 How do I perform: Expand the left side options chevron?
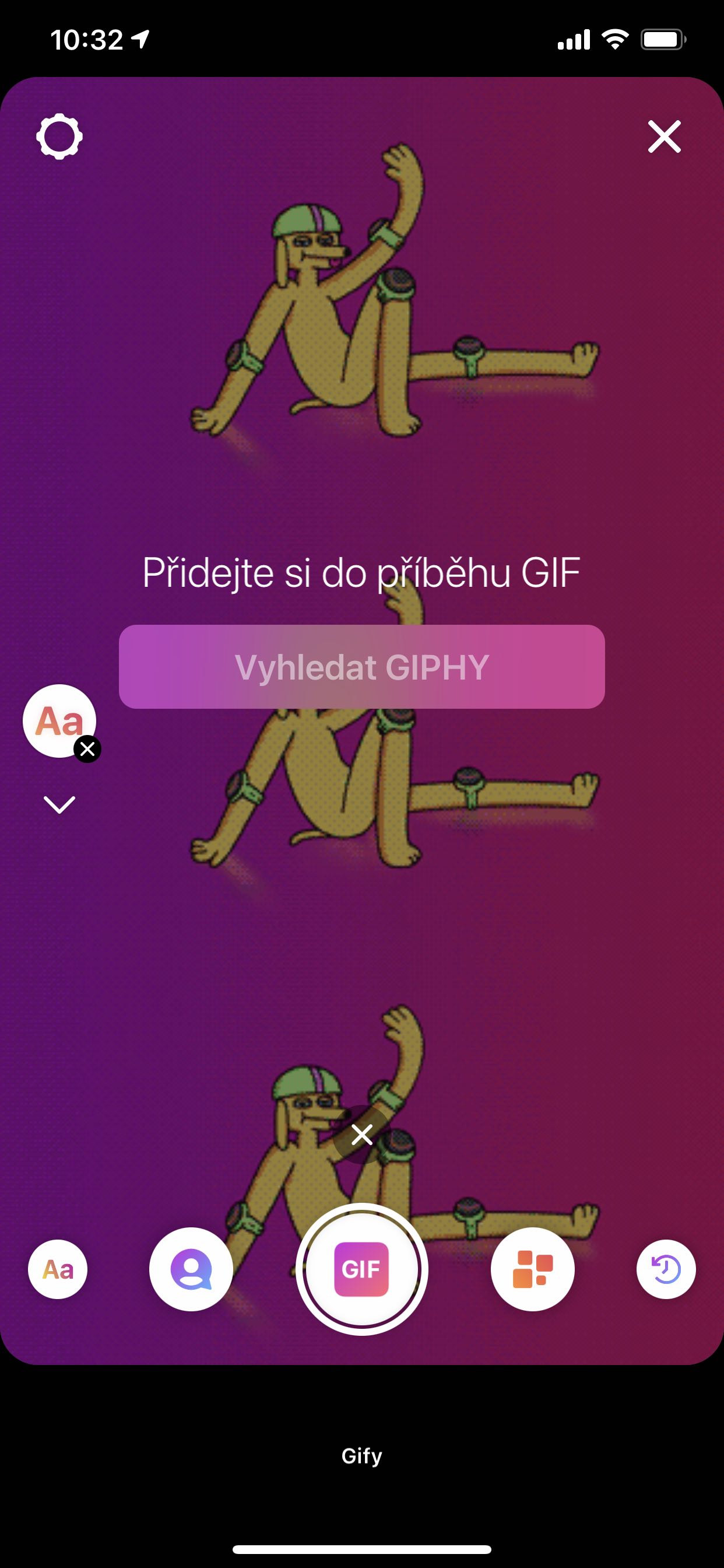click(x=59, y=804)
